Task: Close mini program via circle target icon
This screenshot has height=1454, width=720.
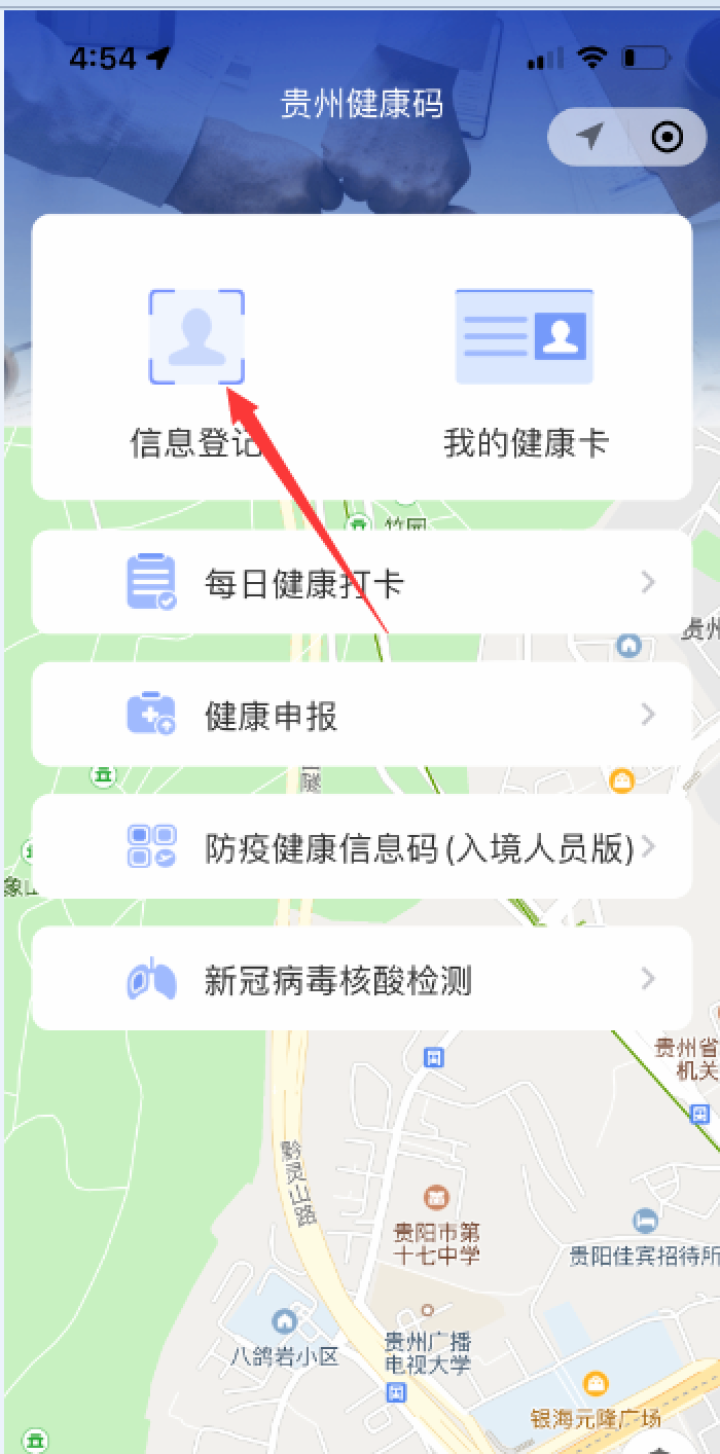Action: [667, 136]
